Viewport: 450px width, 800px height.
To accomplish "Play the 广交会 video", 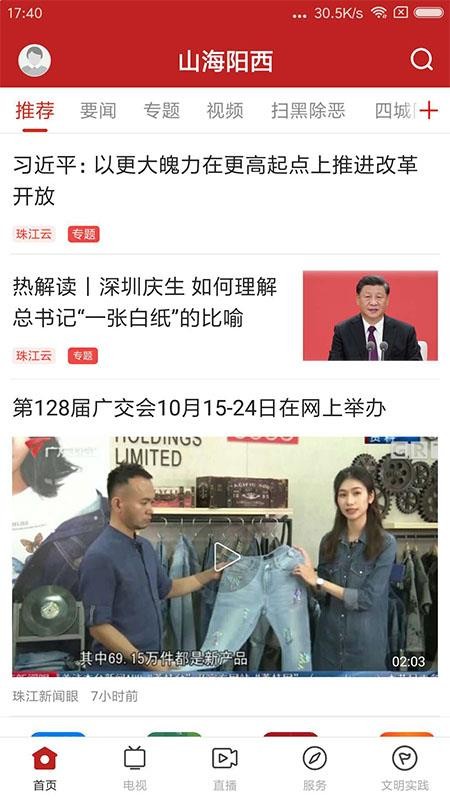I will (x=225, y=557).
